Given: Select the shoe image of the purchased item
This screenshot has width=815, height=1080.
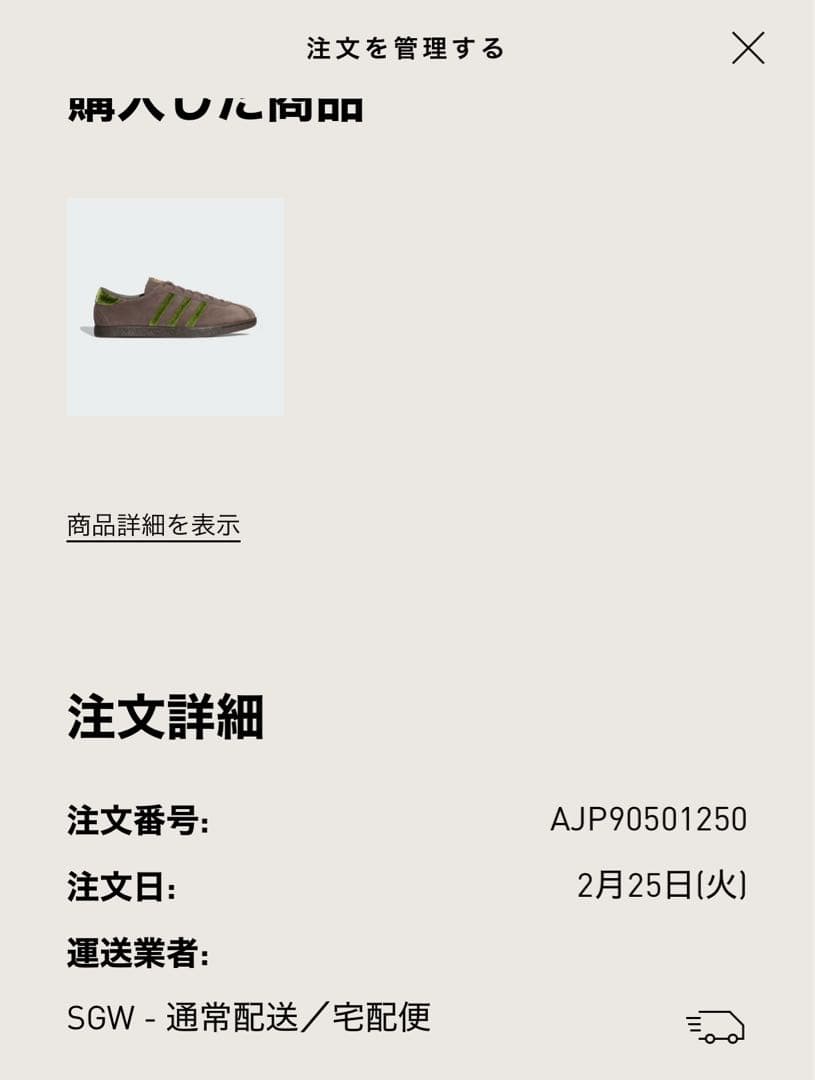Looking at the screenshot, I should pos(175,309).
